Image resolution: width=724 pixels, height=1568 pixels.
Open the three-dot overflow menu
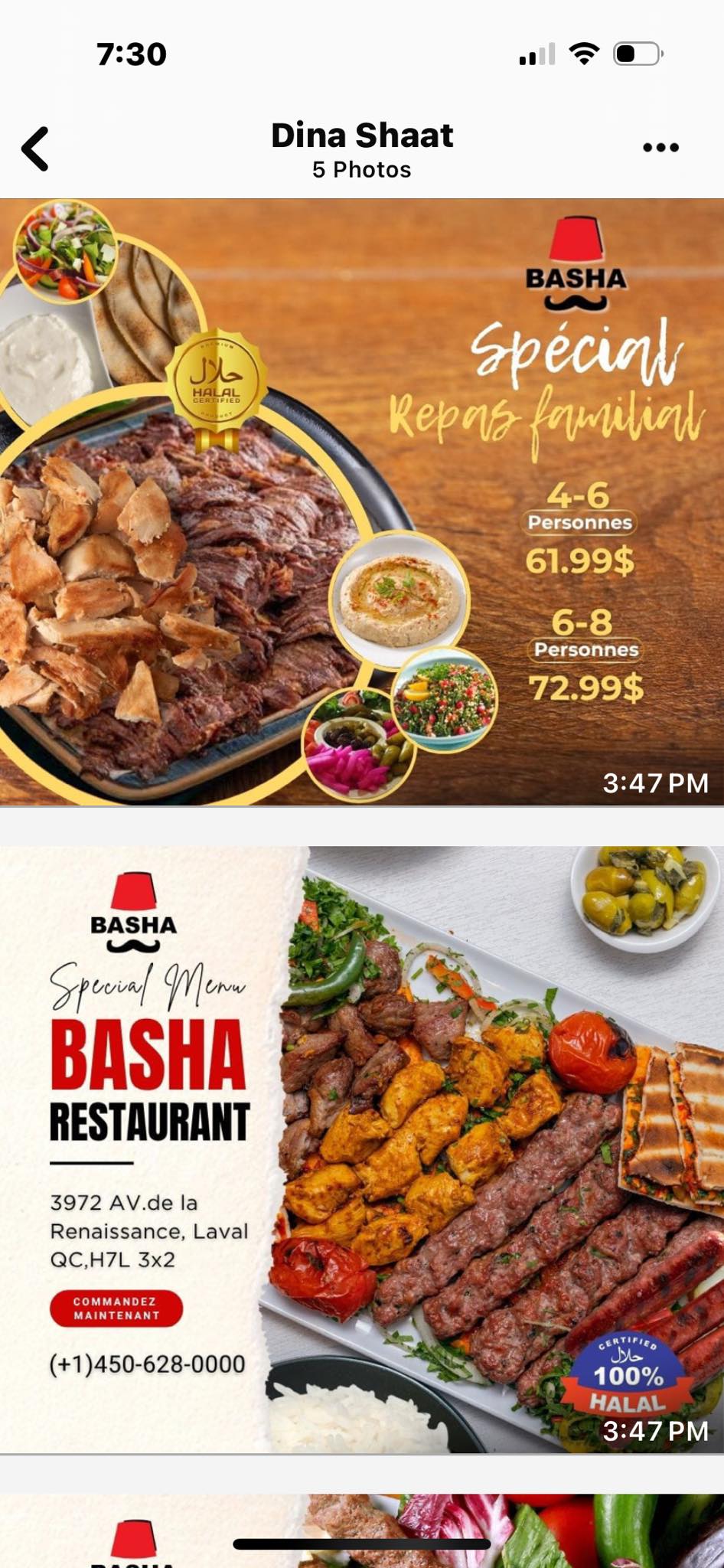pyautogui.click(x=660, y=148)
